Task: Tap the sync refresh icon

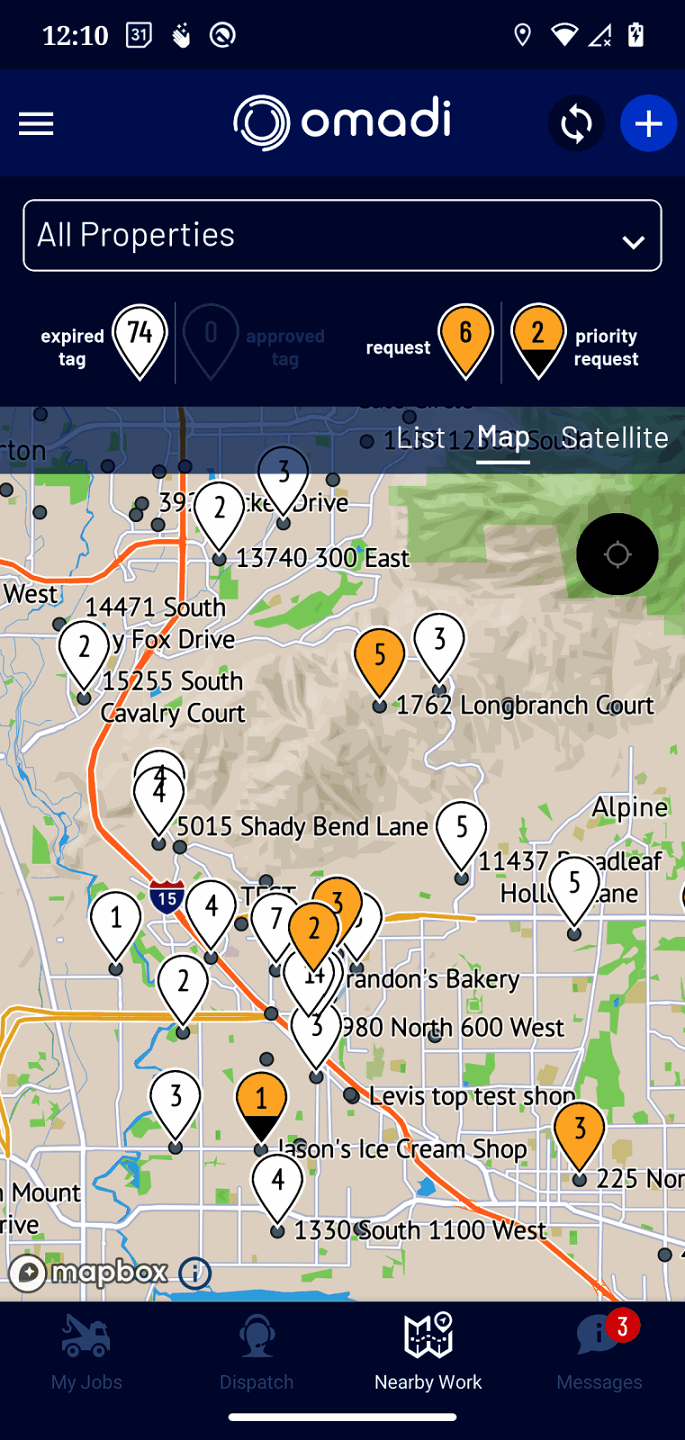Action: (x=576, y=124)
